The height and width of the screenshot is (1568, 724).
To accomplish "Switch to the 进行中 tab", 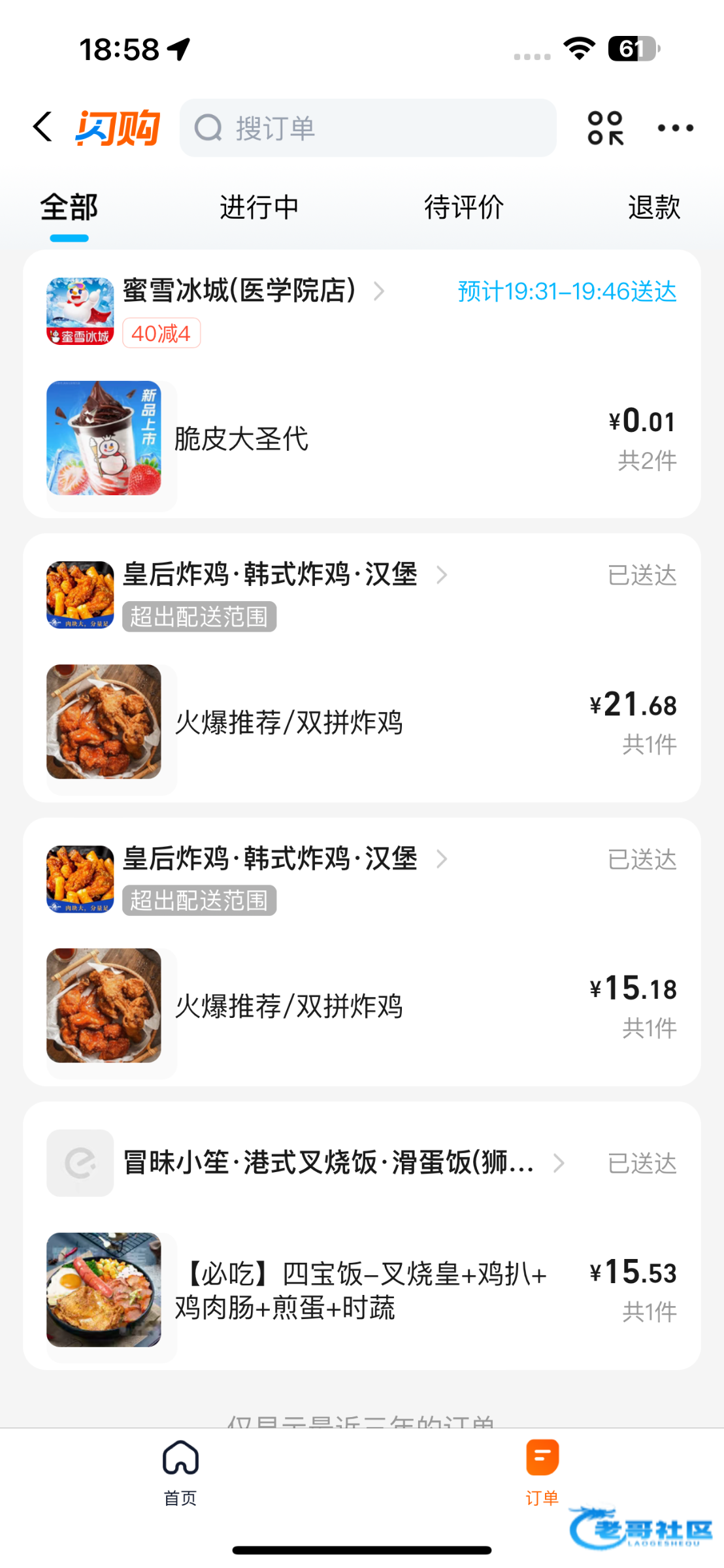I will tap(259, 208).
